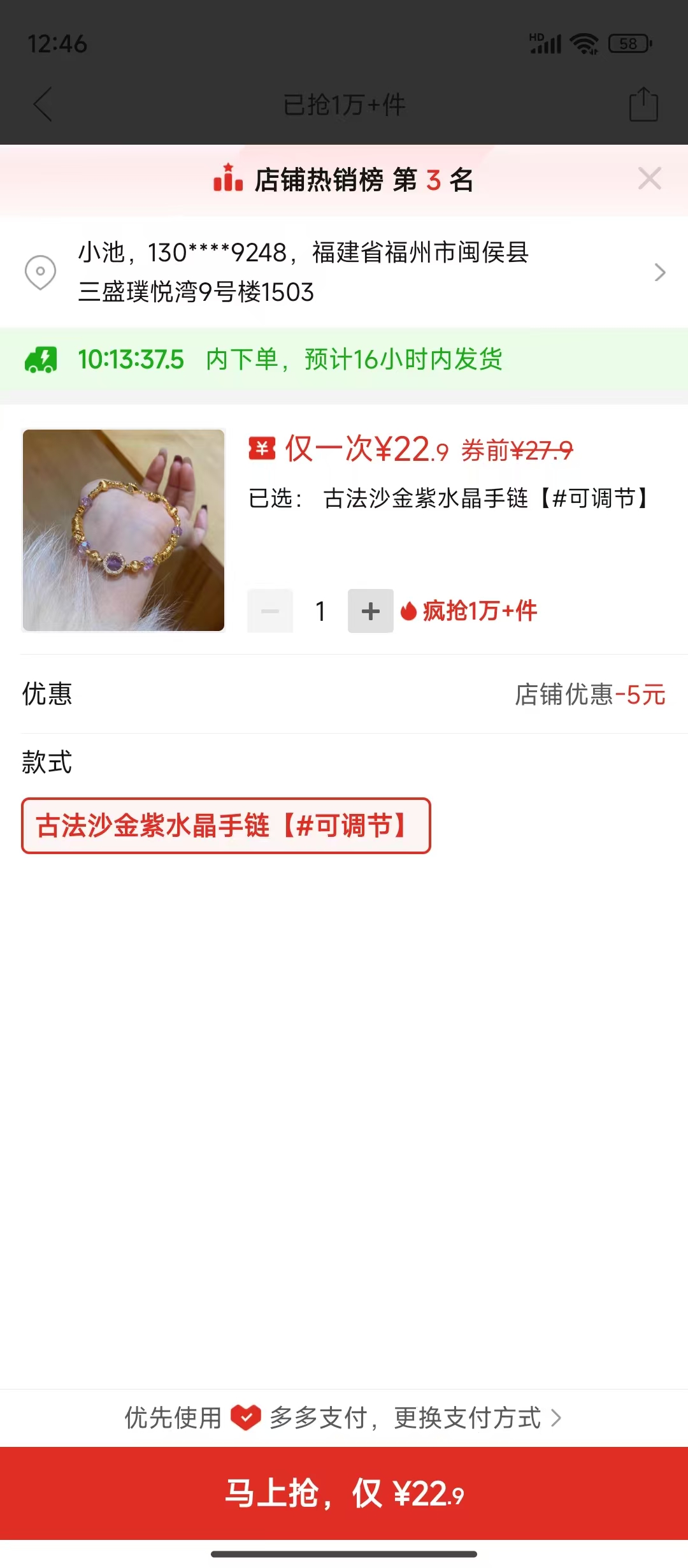Increase quantity with the plus button
The width and height of the screenshot is (688, 1568).
pyautogui.click(x=370, y=611)
